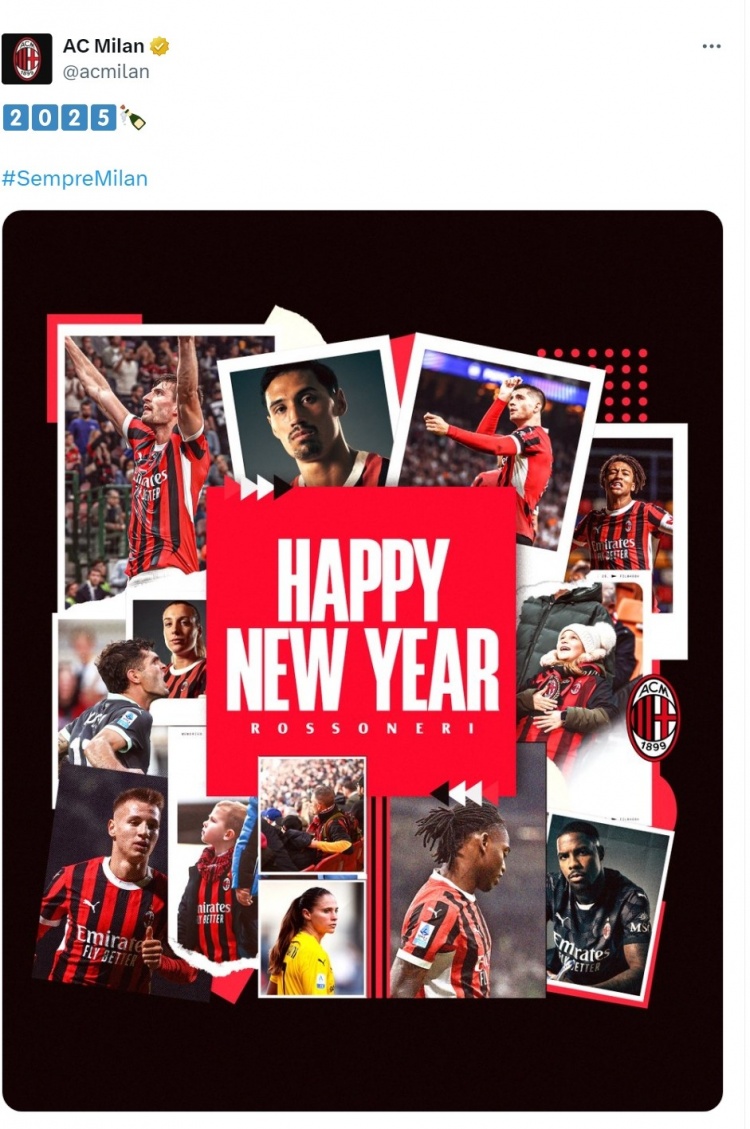Open AC Milan's profile picture
The height and width of the screenshot is (1129, 750).
(x=27, y=58)
